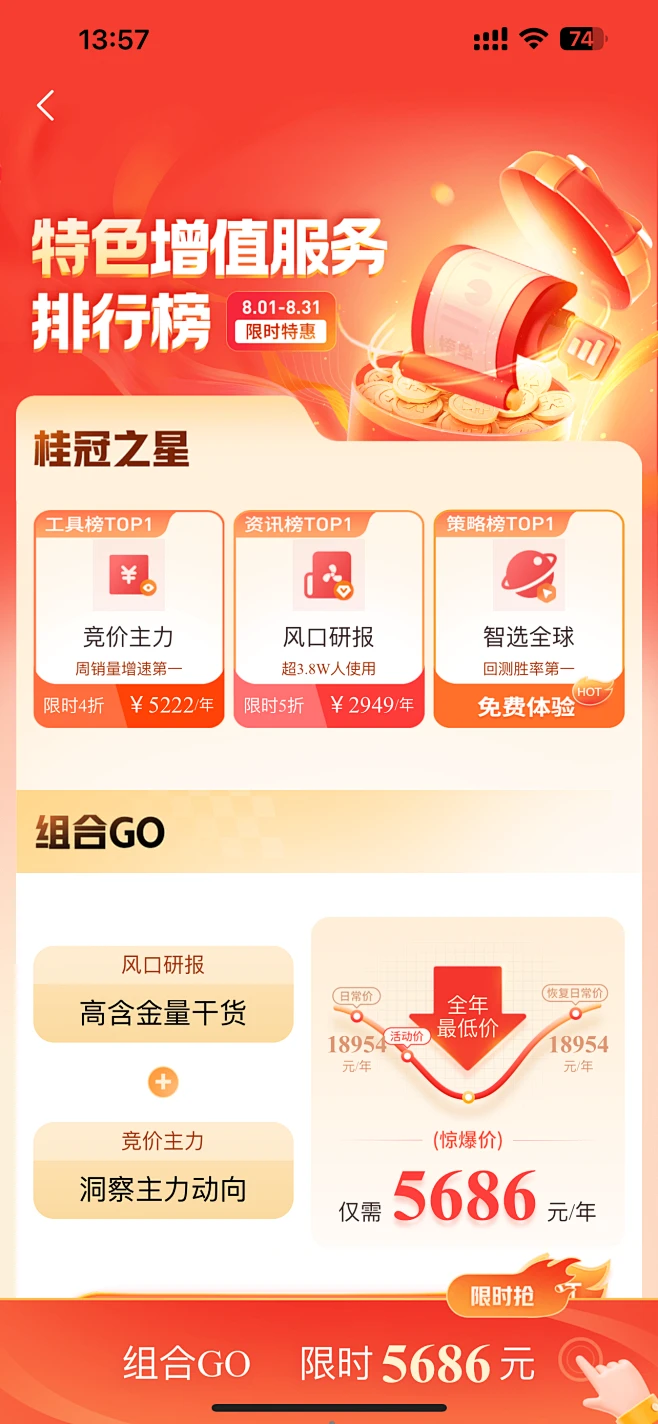Viewport: 658px width, 1424px height.
Task: Open the 风口研报 info card
Action: (x=328, y=600)
